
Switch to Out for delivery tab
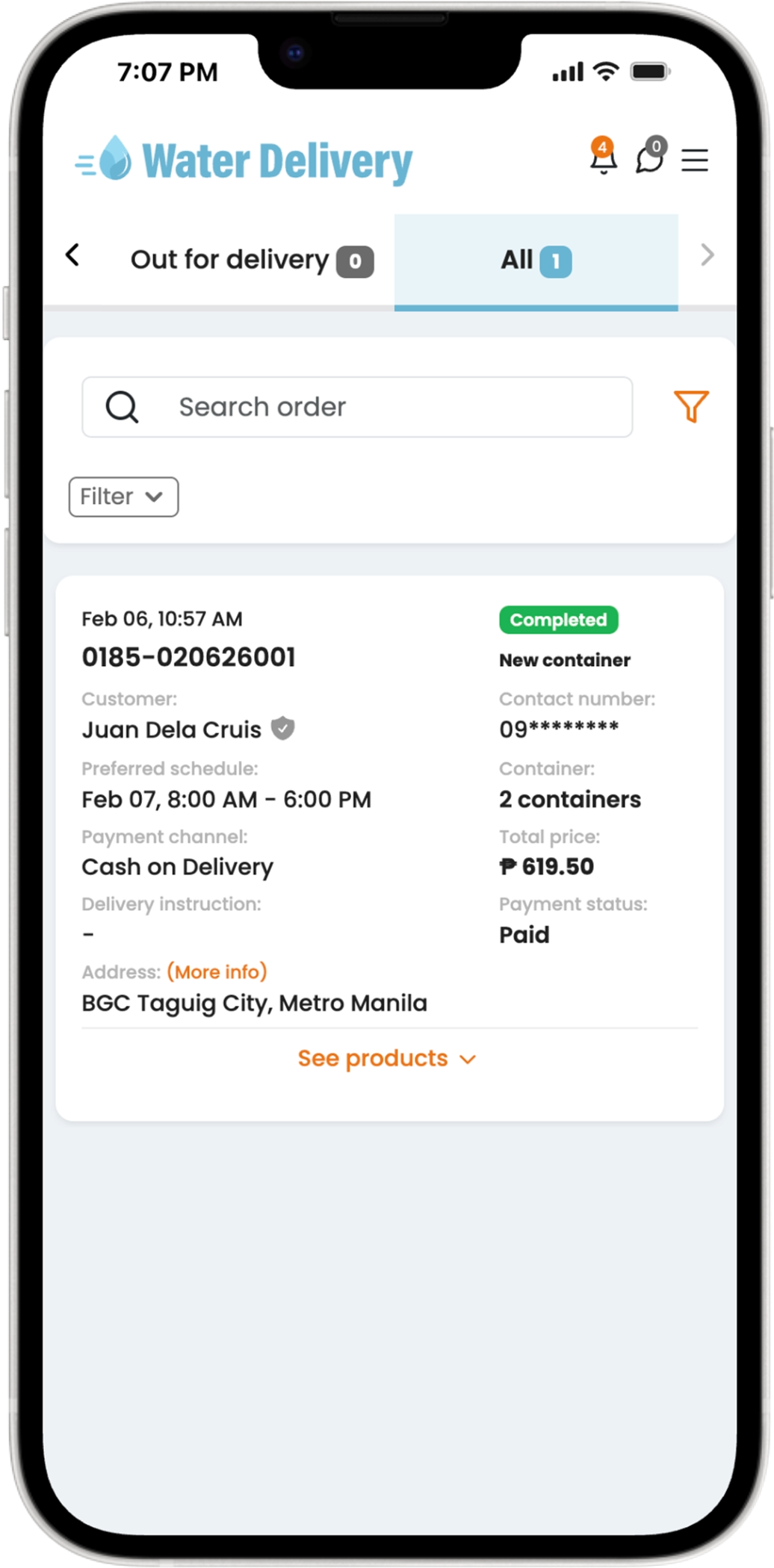click(x=251, y=261)
